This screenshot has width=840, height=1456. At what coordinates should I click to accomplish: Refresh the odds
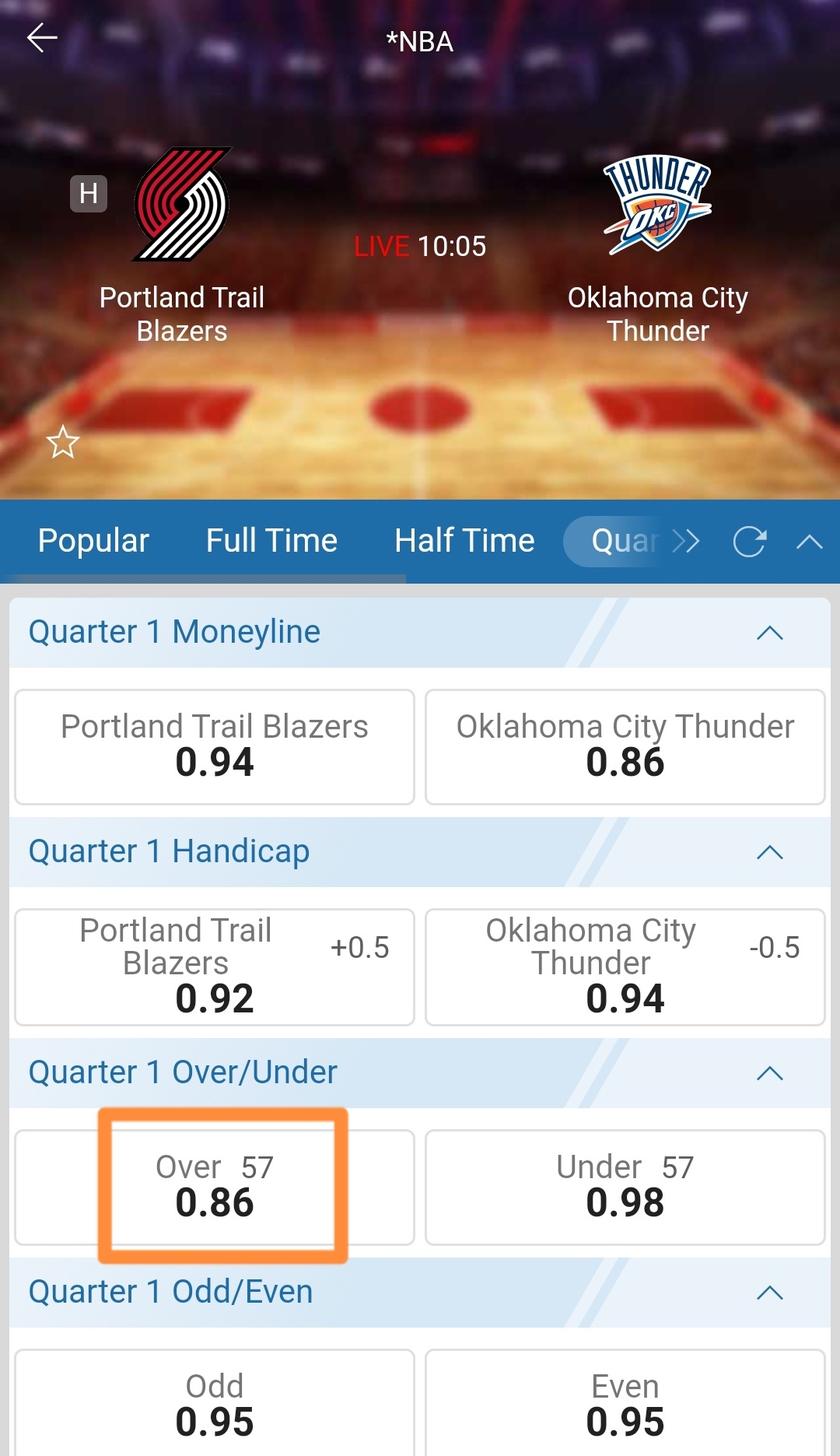click(750, 542)
